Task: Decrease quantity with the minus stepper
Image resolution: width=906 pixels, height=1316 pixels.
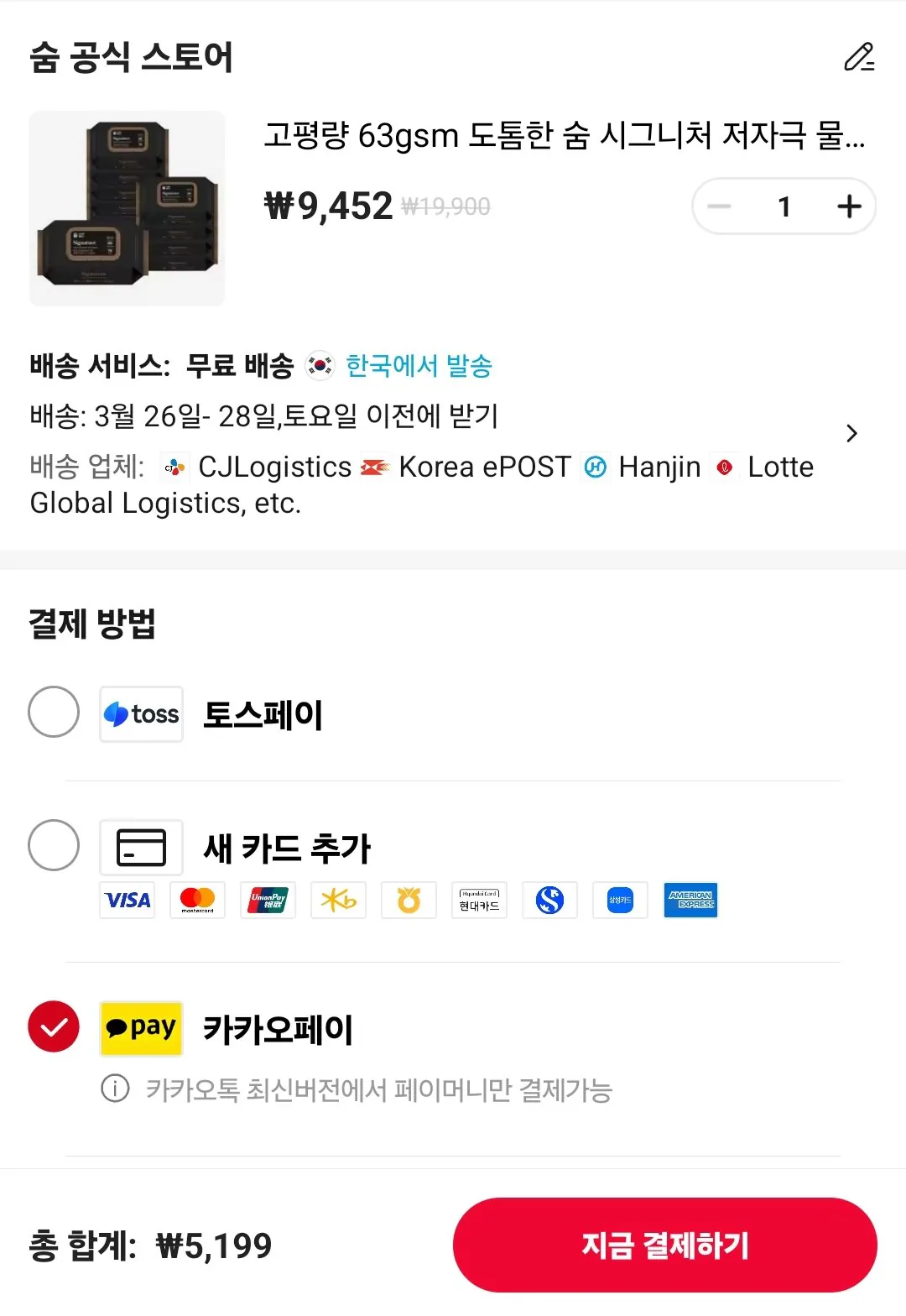Action: (x=720, y=206)
